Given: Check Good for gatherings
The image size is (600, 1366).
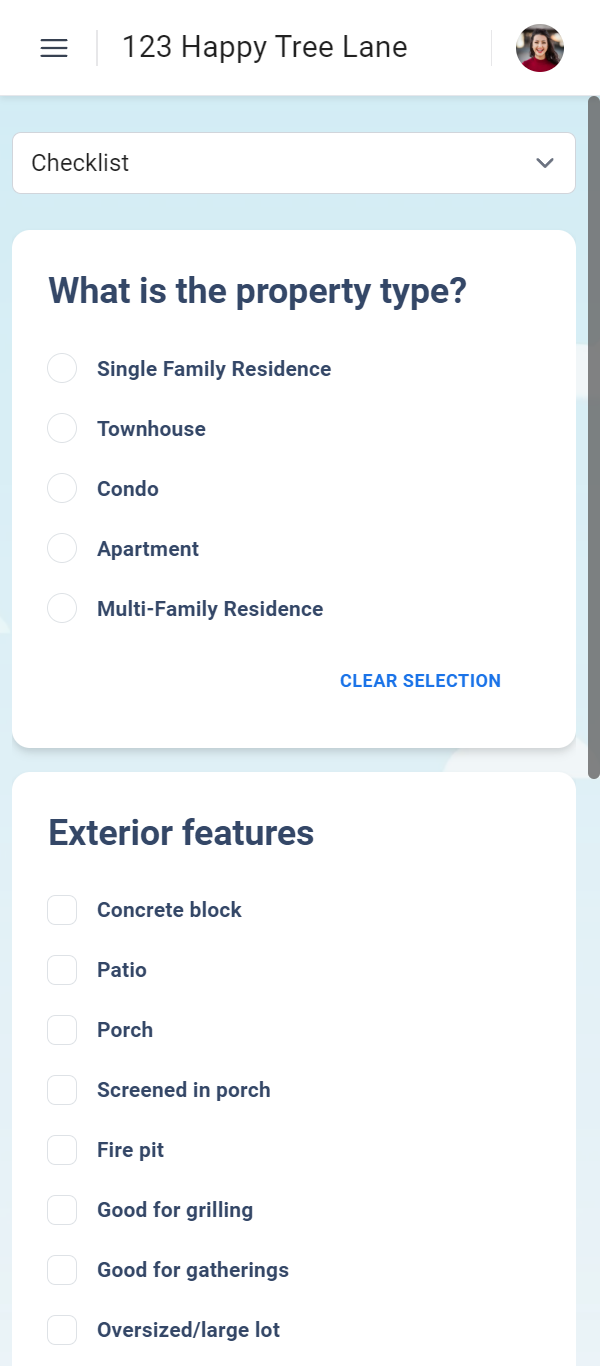Looking at the screenshot, I should (62, 1270).
